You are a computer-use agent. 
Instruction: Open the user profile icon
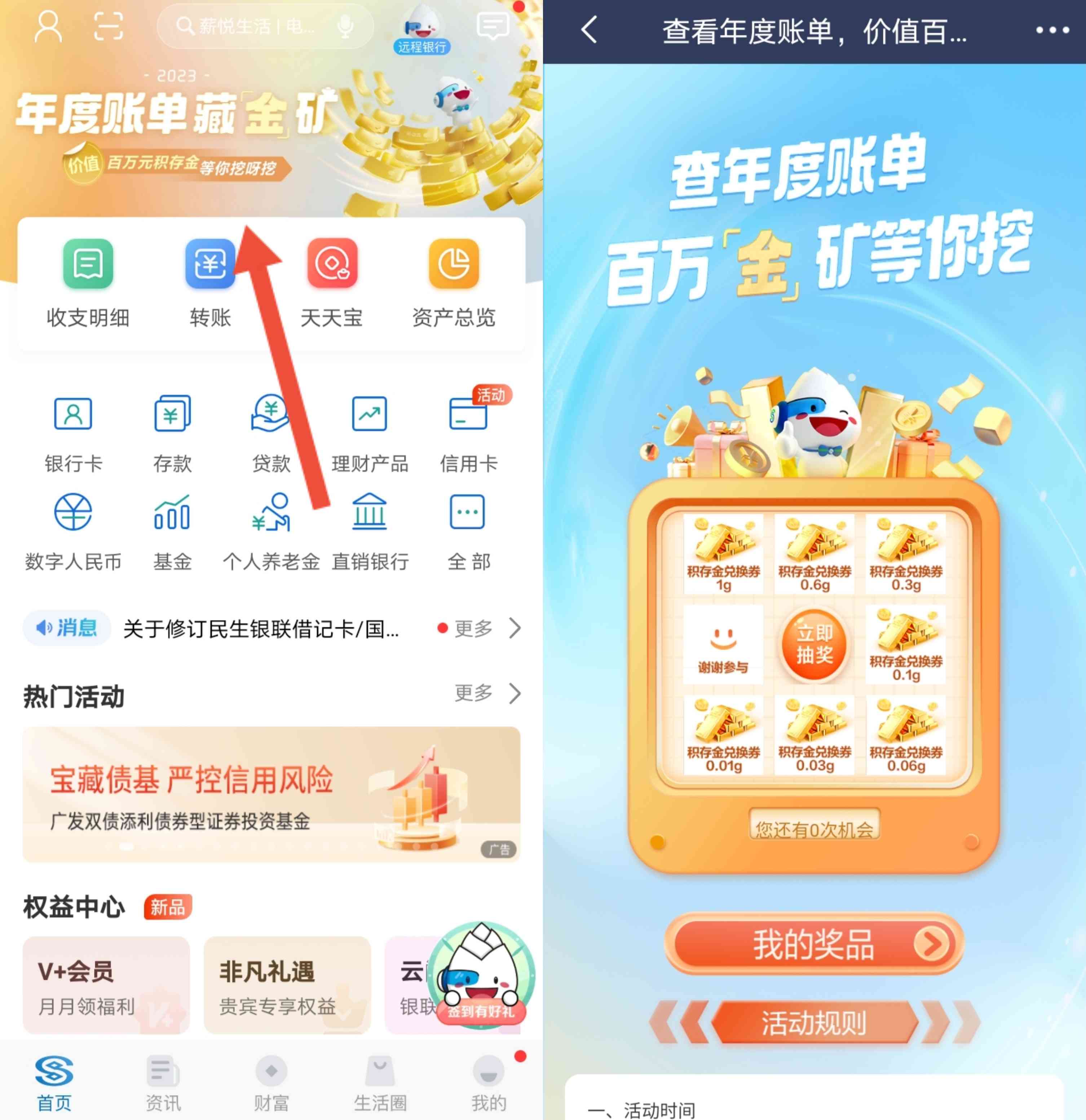(49, 27)
